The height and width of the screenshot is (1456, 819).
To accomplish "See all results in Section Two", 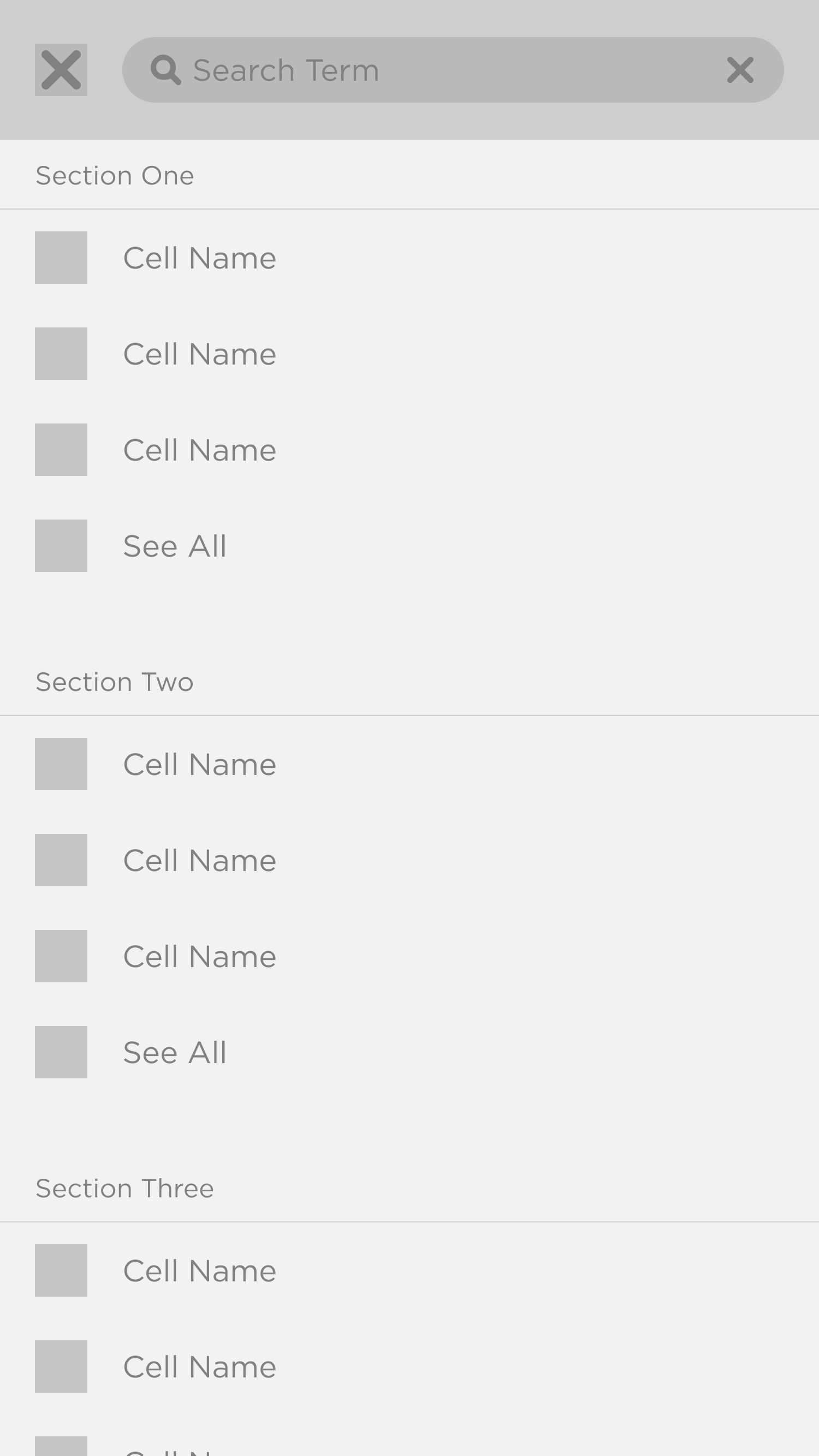I will coord(175,1052).
